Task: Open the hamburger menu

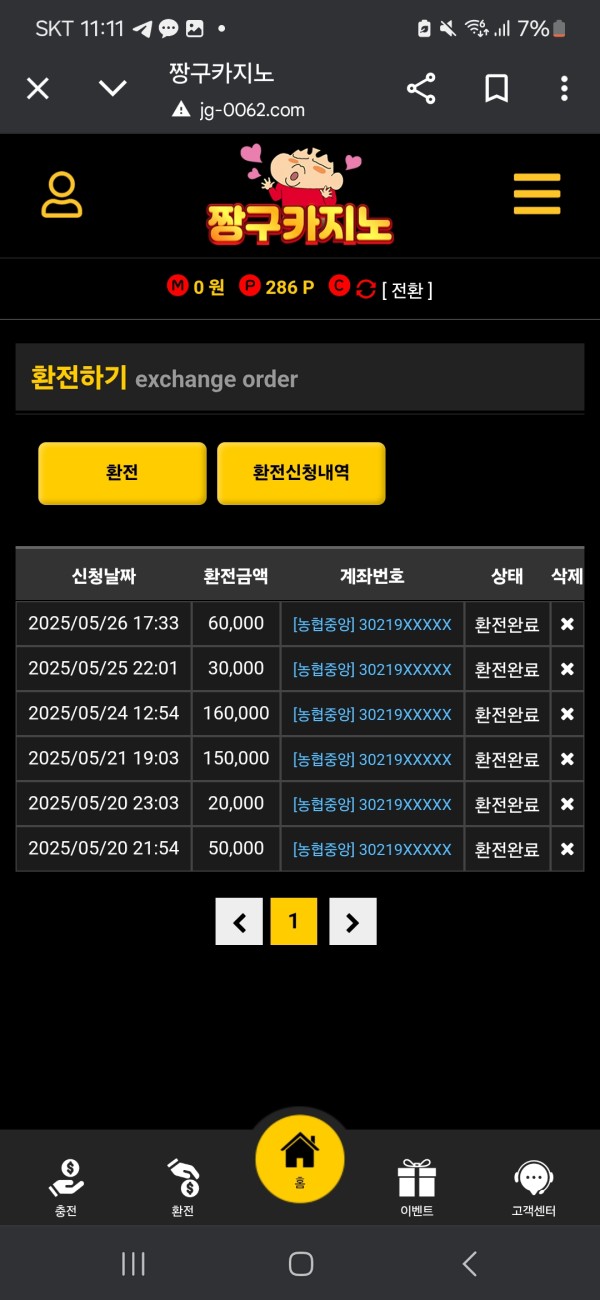Action: point(537,194)
